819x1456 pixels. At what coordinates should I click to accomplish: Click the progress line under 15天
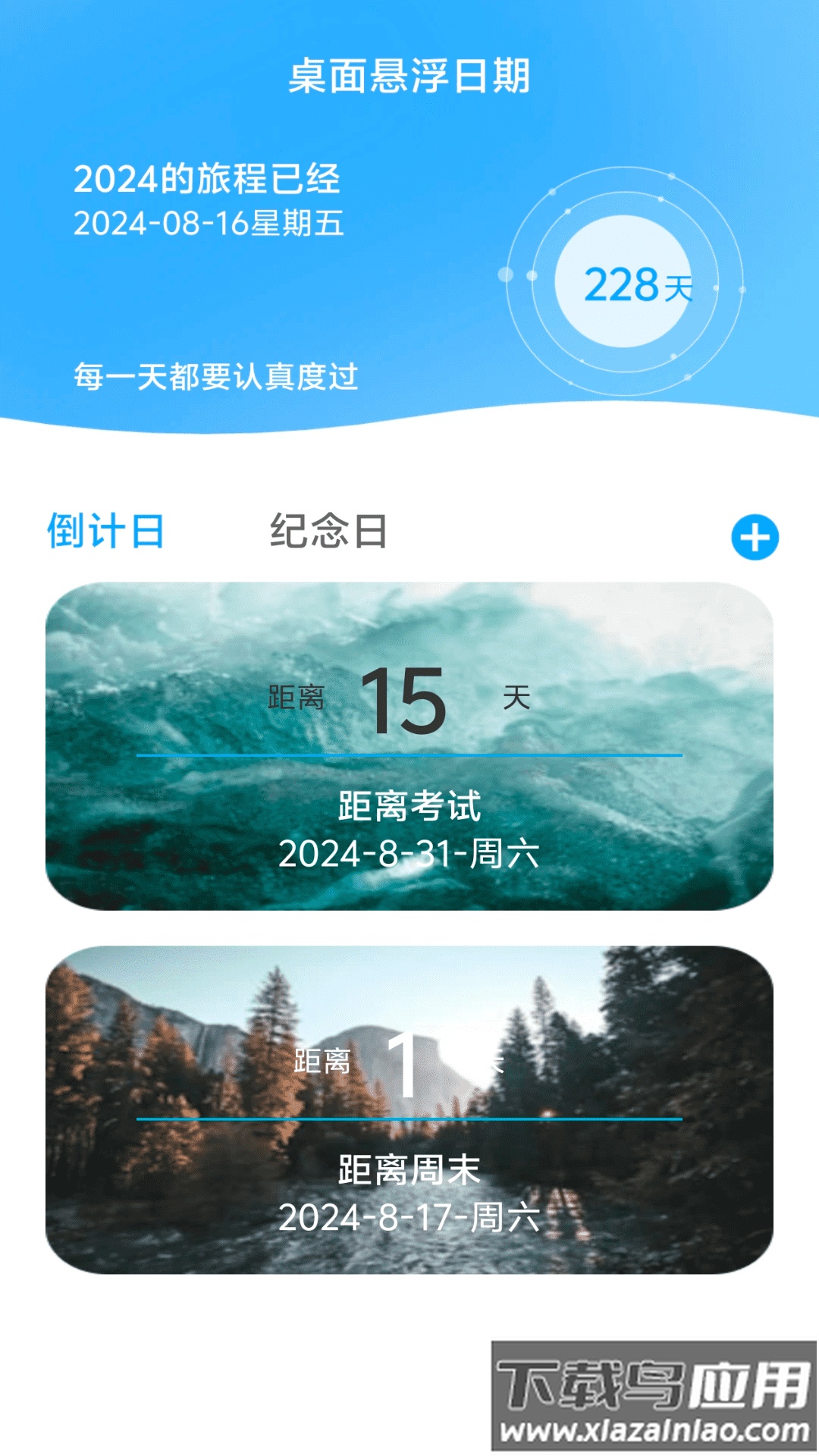pos(409,757)
